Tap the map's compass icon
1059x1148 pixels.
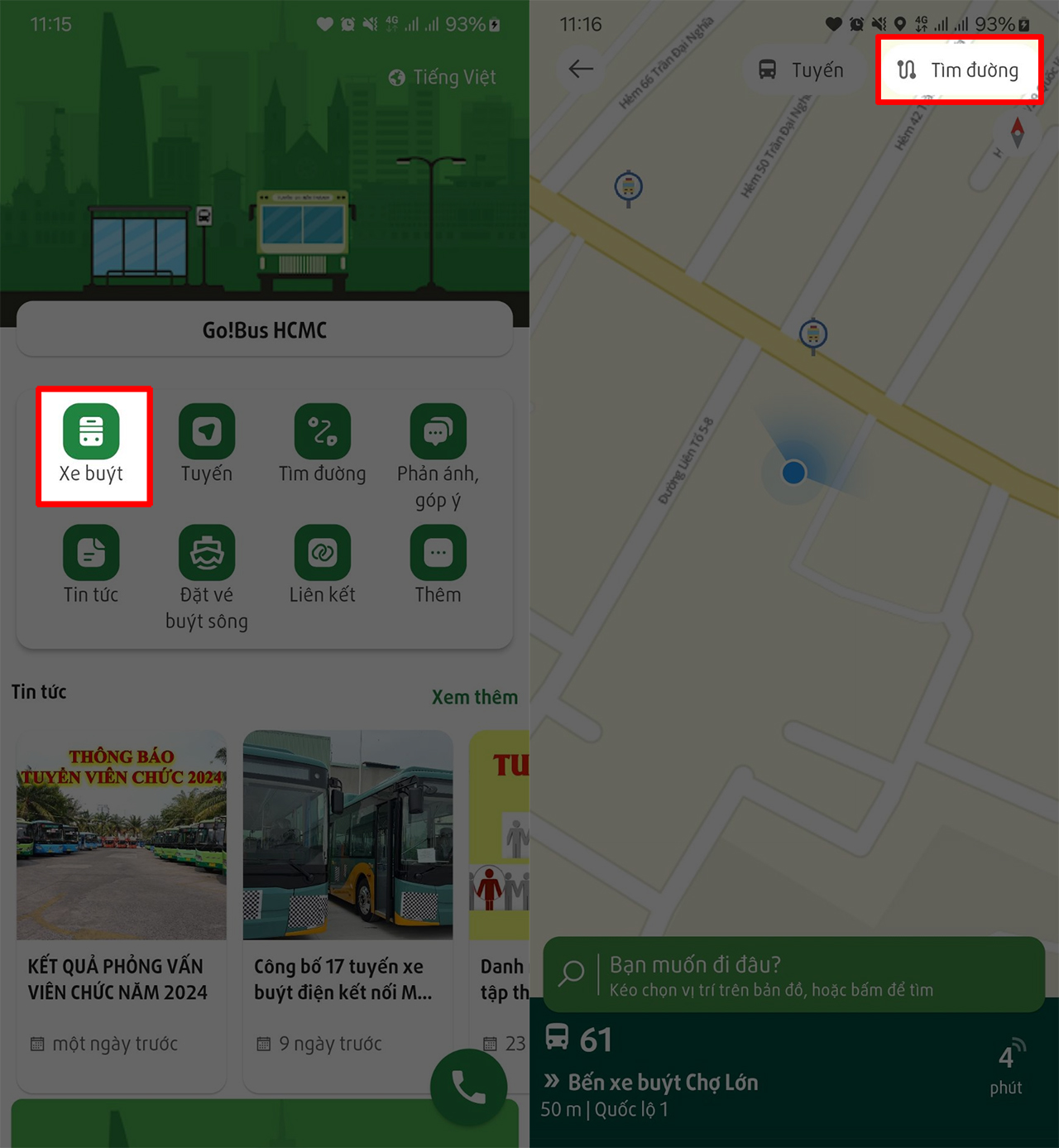[x=1018, y=132]
